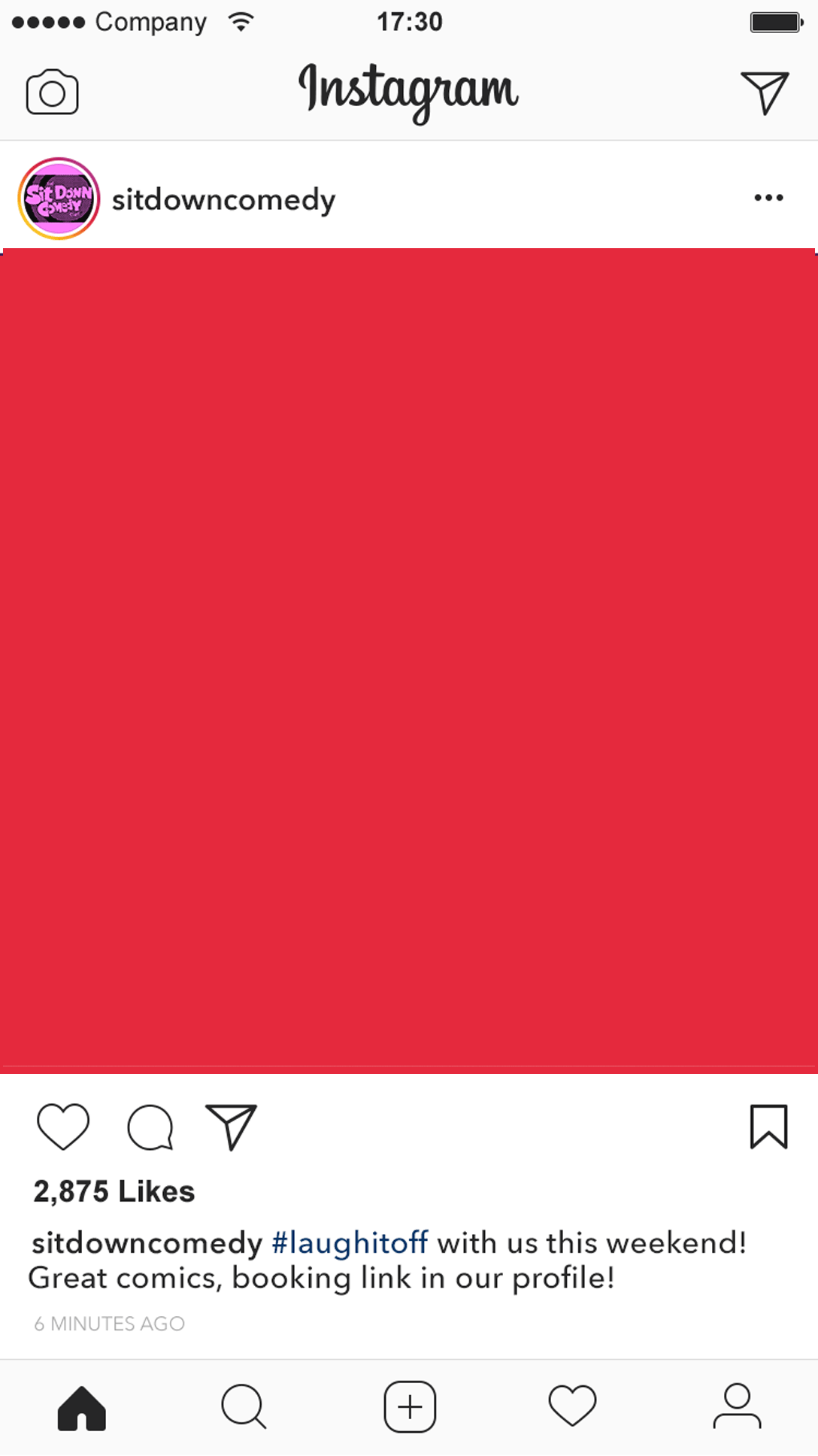The width and height of the screenshot is (818, 1456).
Task: Switch to the Profile tab
Action: point(737,1407)
